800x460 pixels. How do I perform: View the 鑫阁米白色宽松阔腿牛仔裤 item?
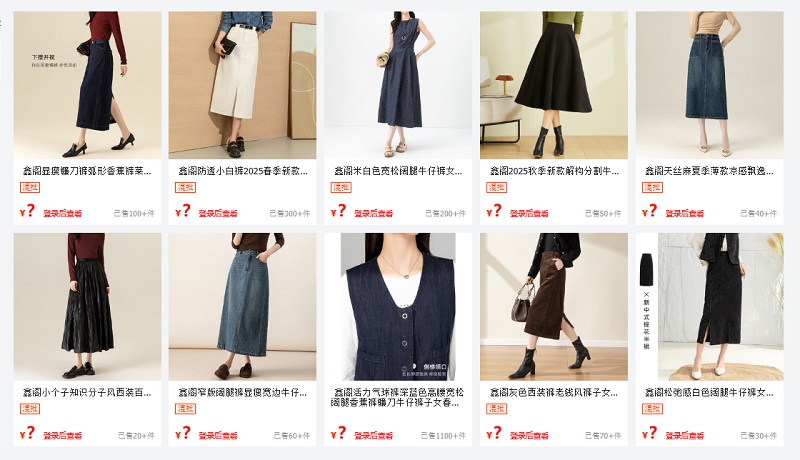pos(398,171)
